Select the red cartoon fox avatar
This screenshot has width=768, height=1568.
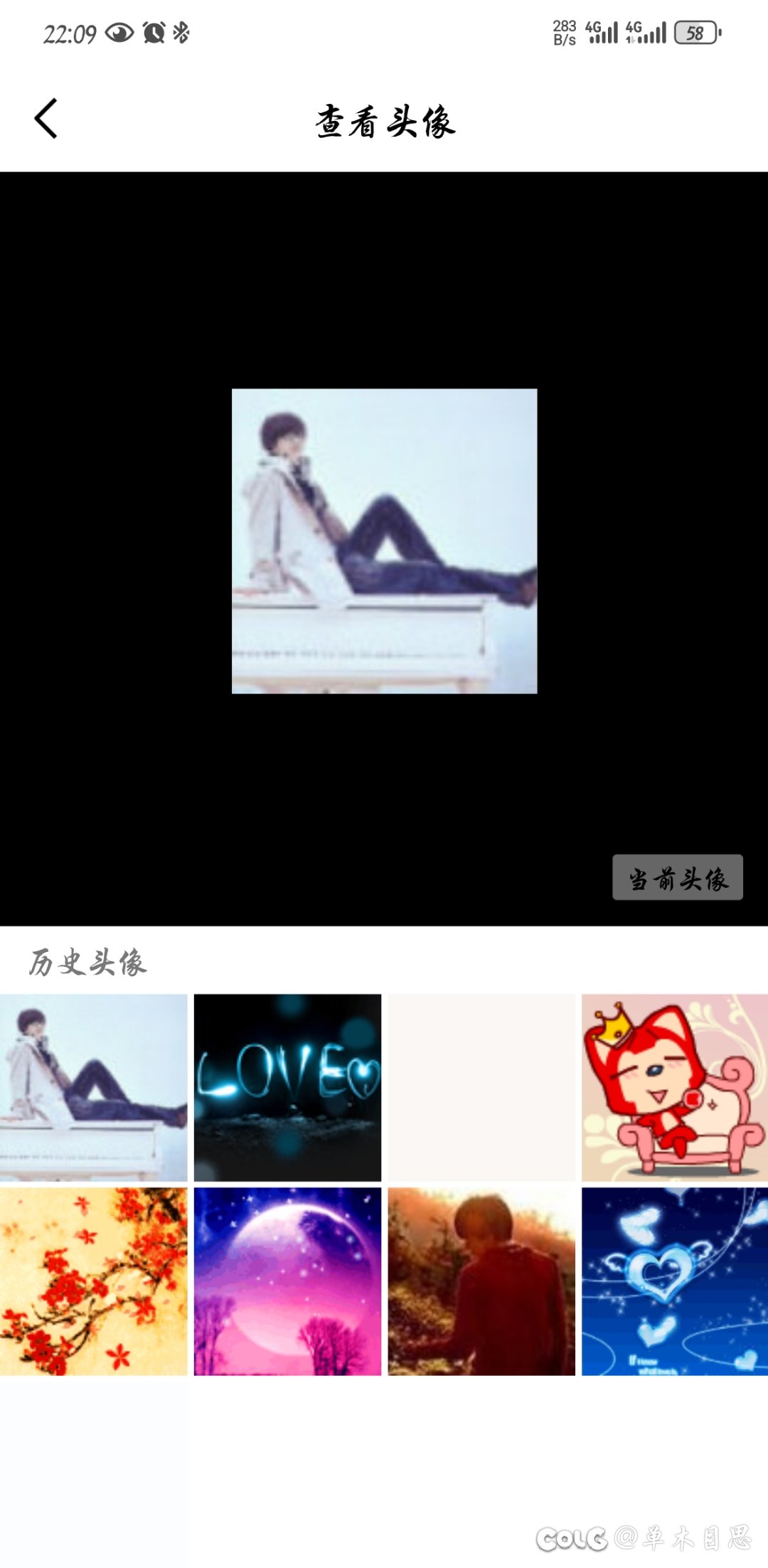pyautogui.click(x=675, y=1088)
